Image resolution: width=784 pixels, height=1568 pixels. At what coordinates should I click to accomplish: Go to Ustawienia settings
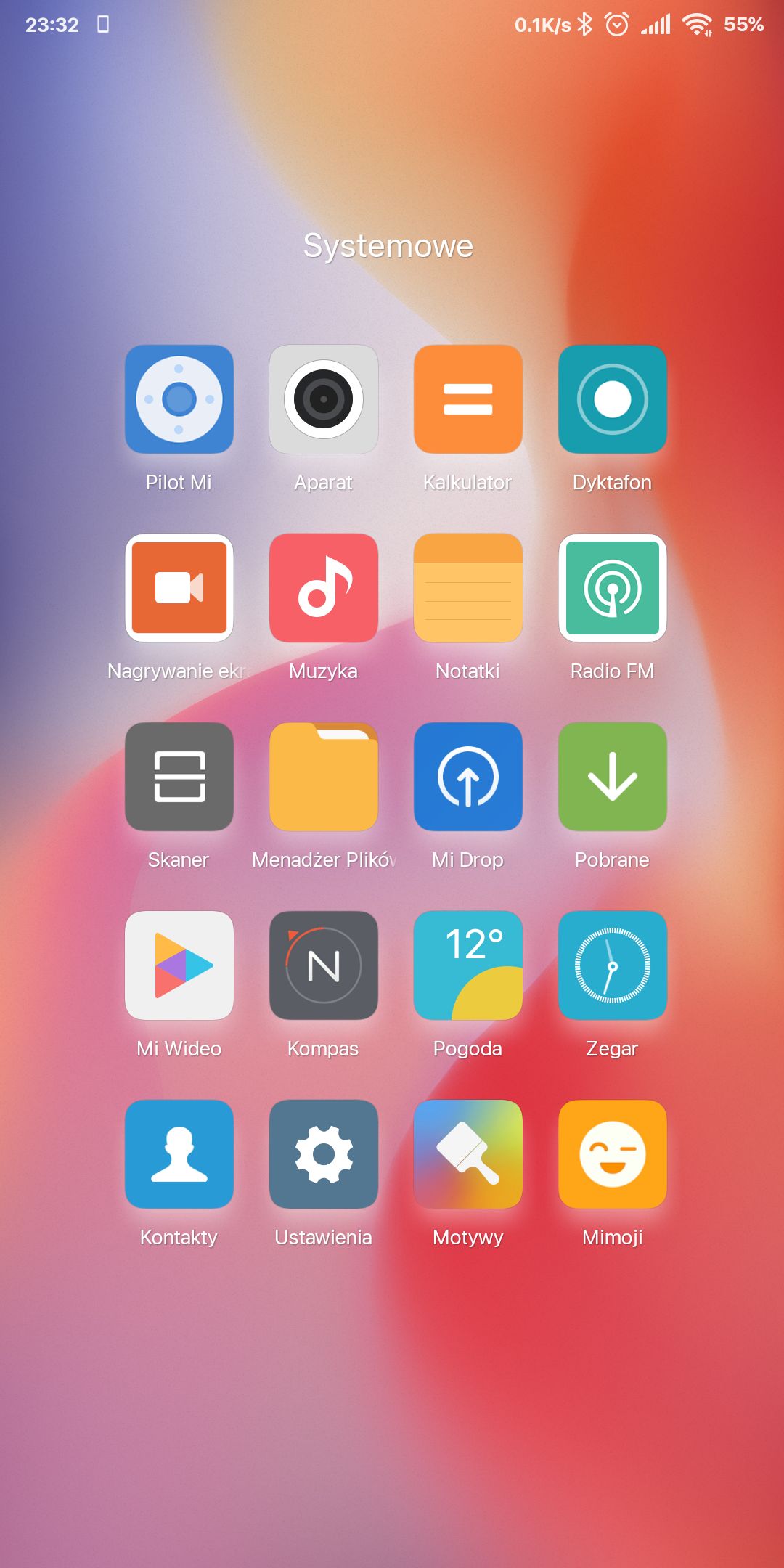323,1154
